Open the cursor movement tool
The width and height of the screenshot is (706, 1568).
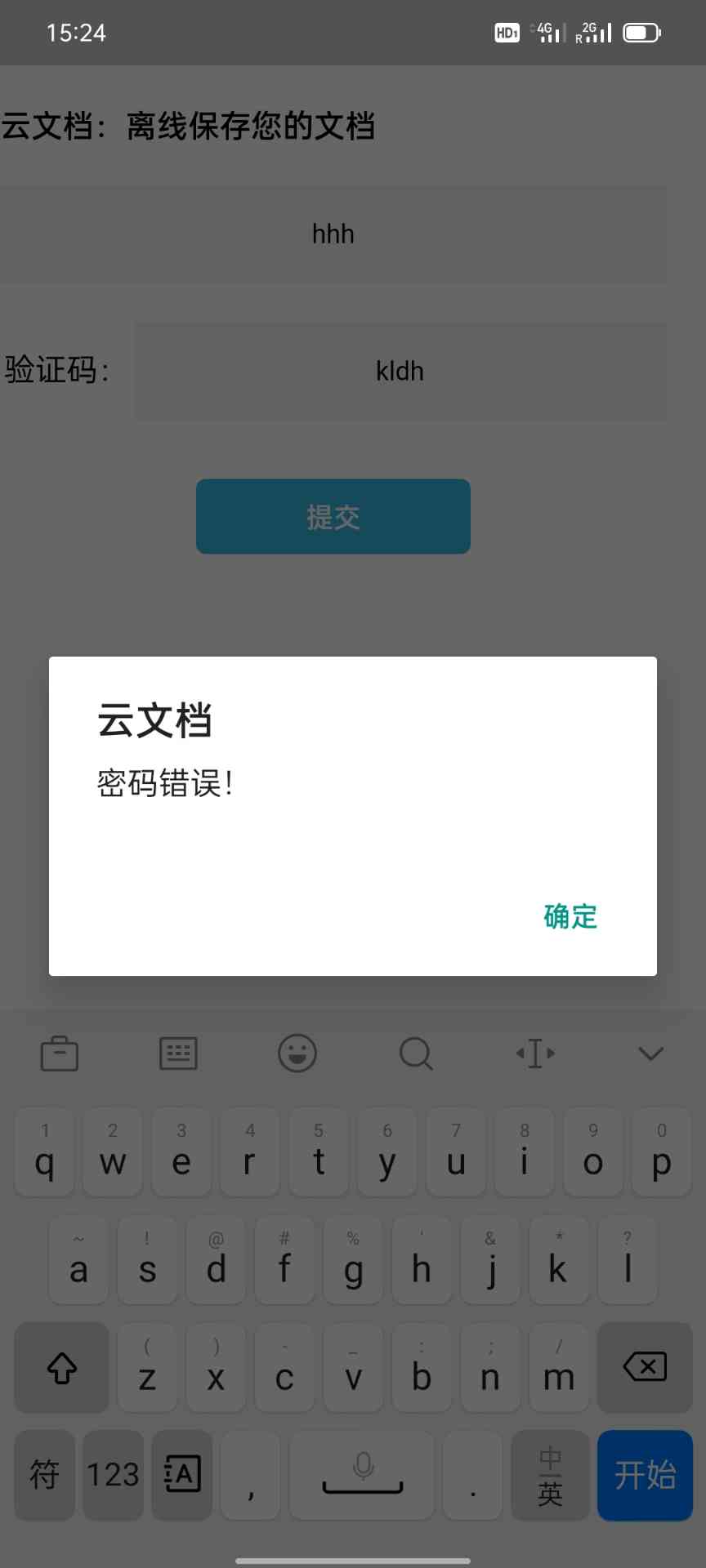tap(535, 1053)
